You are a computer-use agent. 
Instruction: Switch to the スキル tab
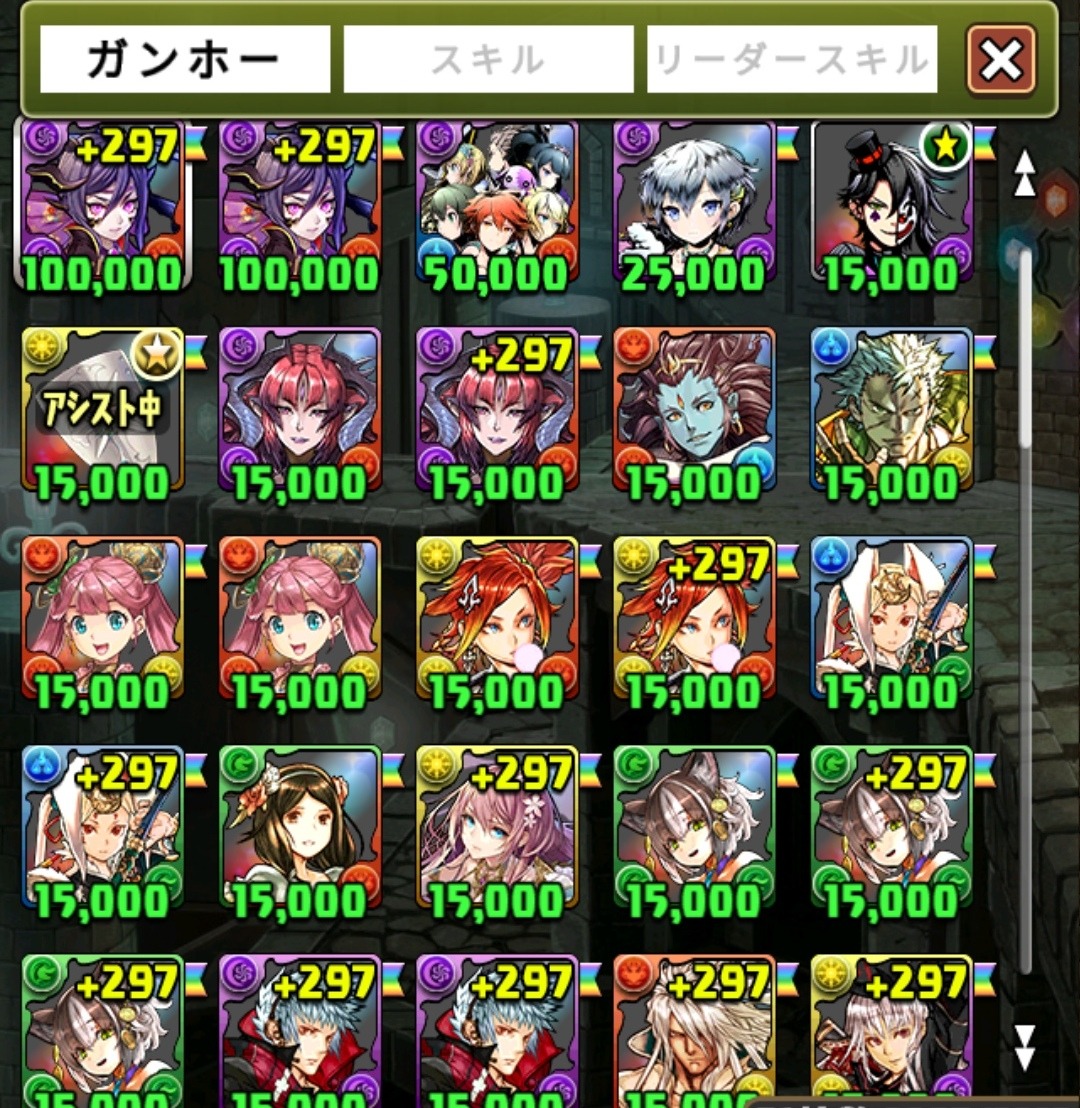click(x=488, y=60)
